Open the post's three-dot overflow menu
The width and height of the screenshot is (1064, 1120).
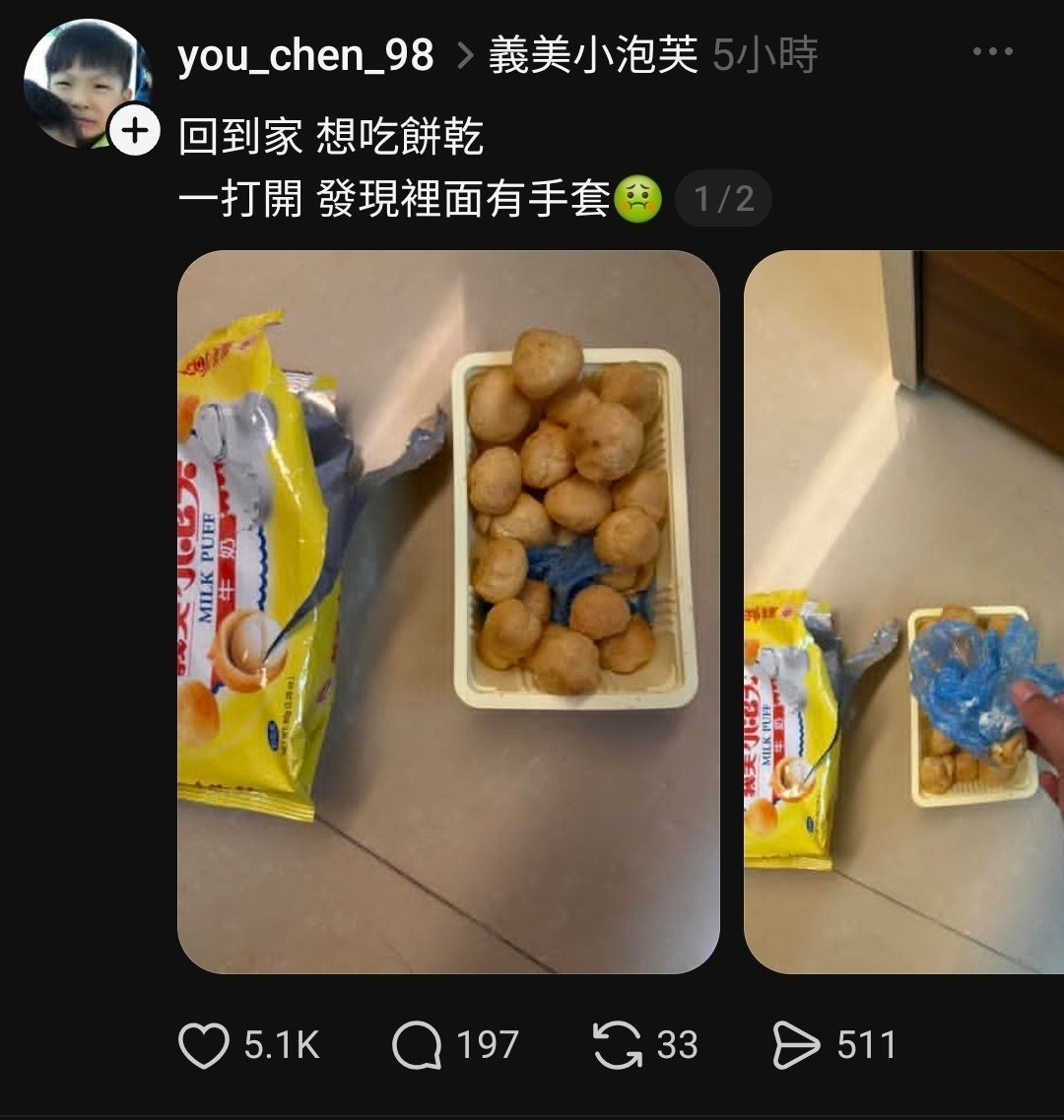[x=992, y=52]
